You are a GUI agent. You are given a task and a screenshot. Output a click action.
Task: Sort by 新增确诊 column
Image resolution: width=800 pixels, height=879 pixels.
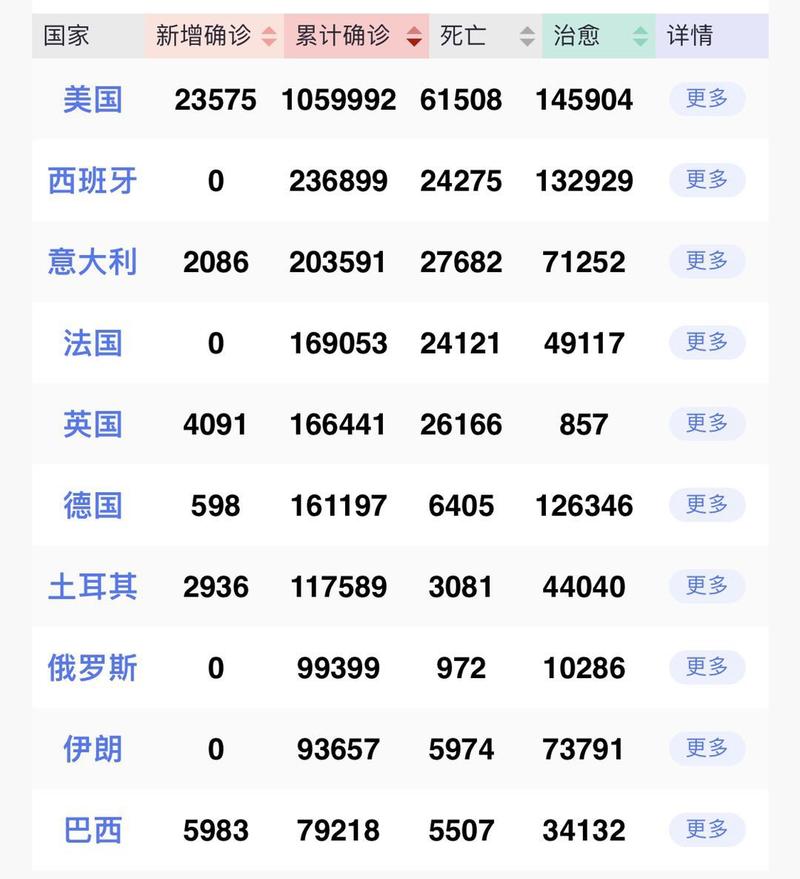click(213, 37)
